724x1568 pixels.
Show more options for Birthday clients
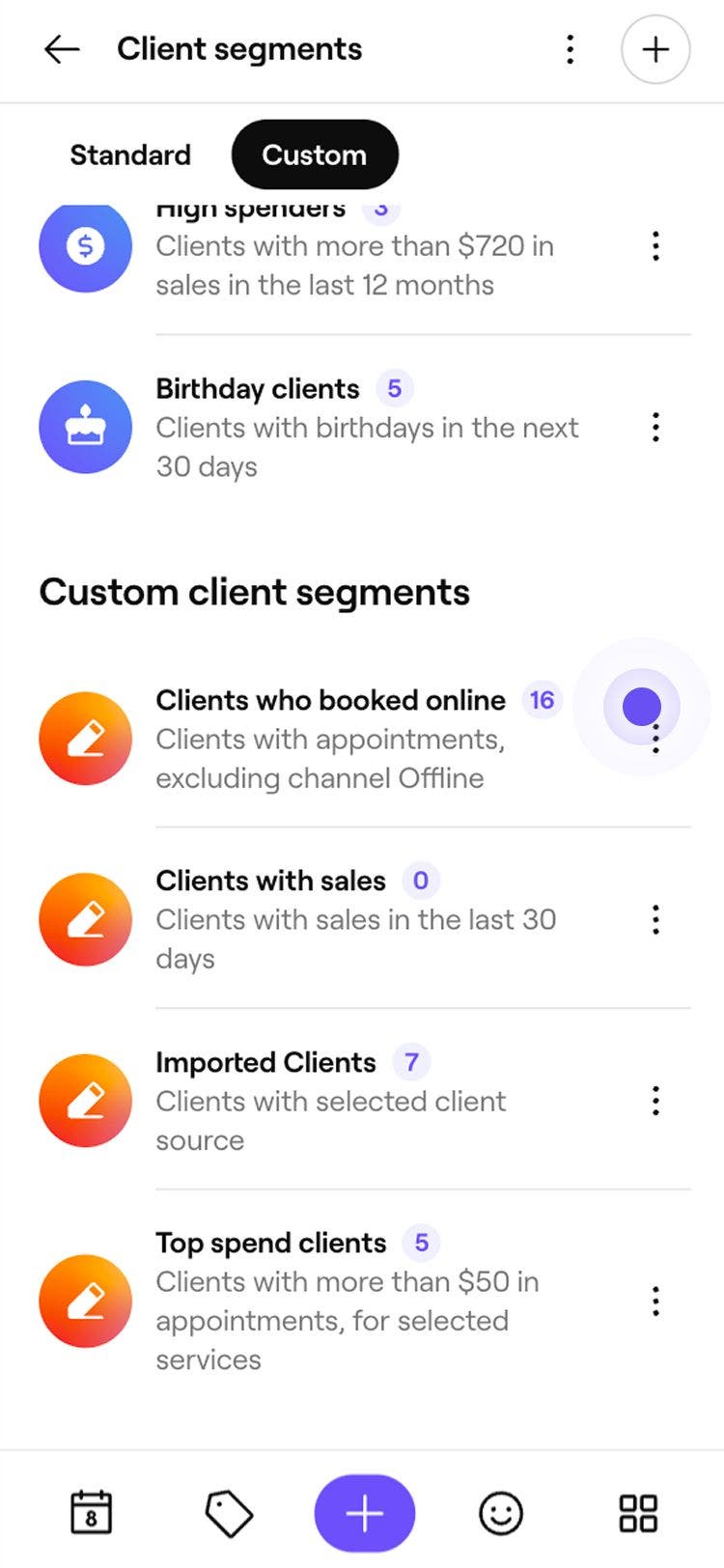point(655,427)
